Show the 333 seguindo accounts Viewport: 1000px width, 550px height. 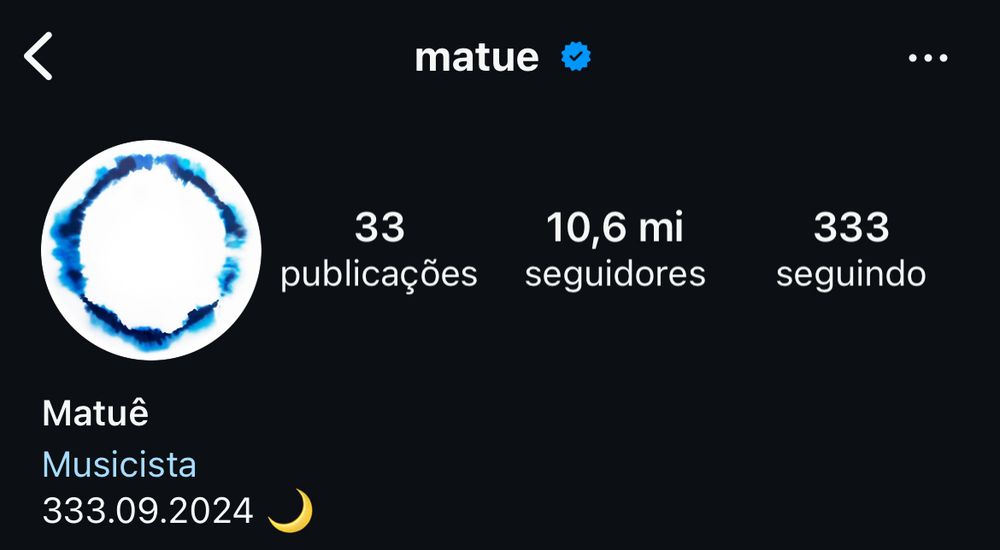coord(851,250)
